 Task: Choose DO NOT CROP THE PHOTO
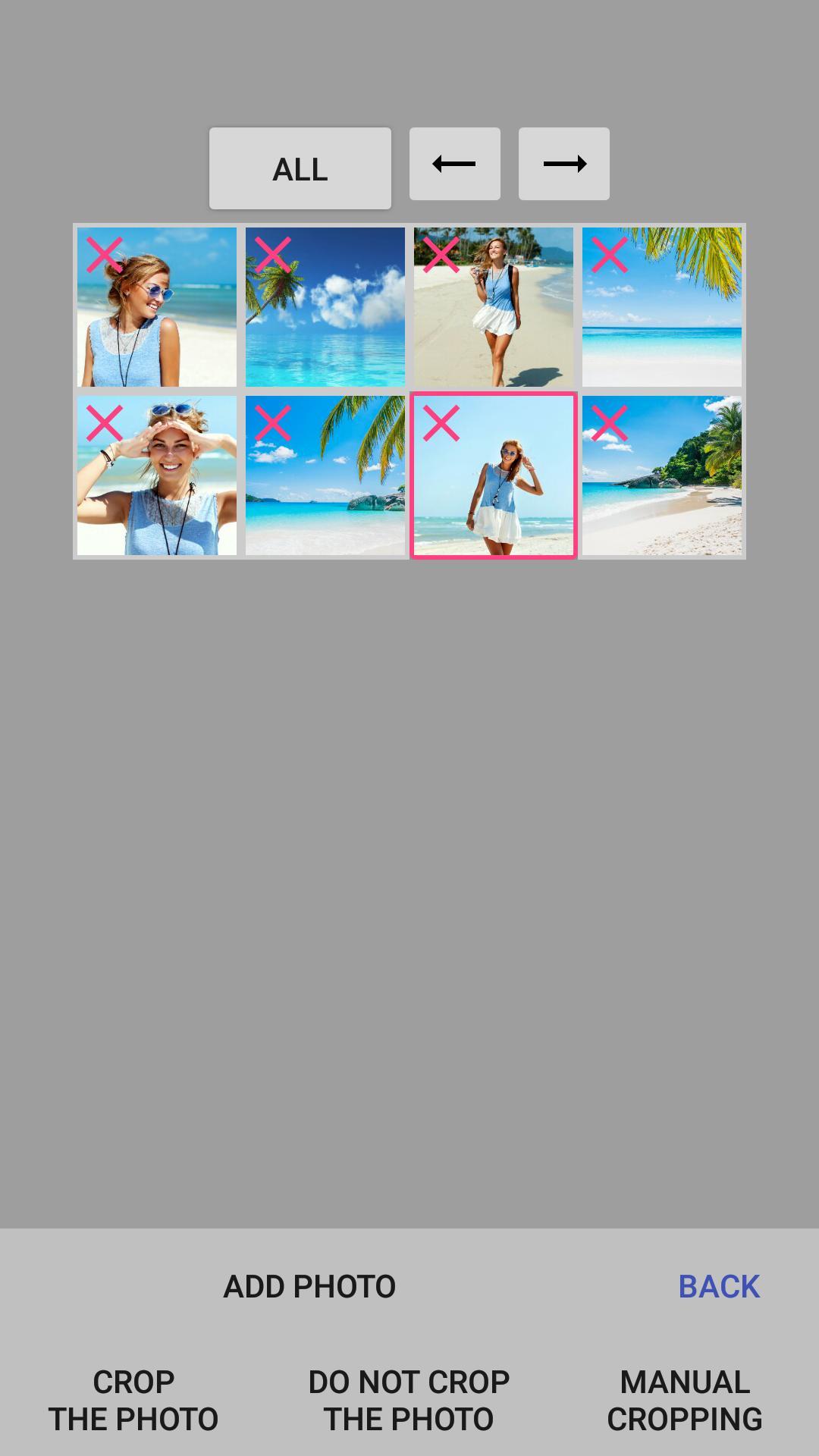coord(409,1400)
